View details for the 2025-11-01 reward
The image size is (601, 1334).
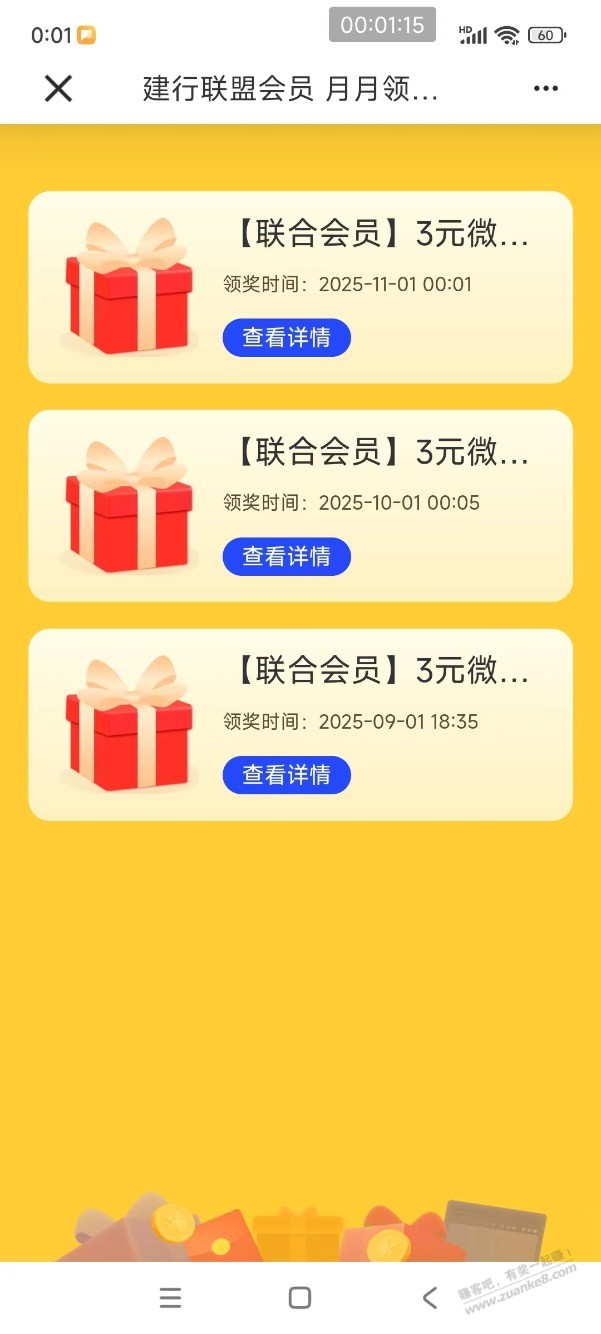point(286,338)
